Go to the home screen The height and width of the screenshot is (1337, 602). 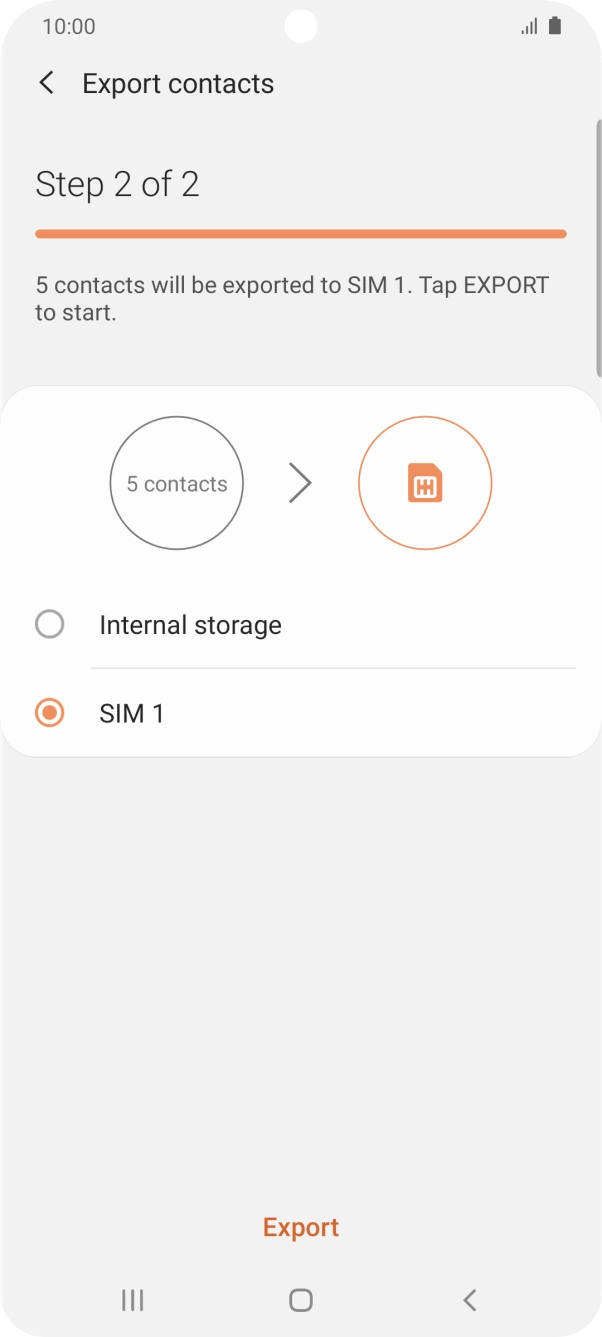(x=300, y=1300)
